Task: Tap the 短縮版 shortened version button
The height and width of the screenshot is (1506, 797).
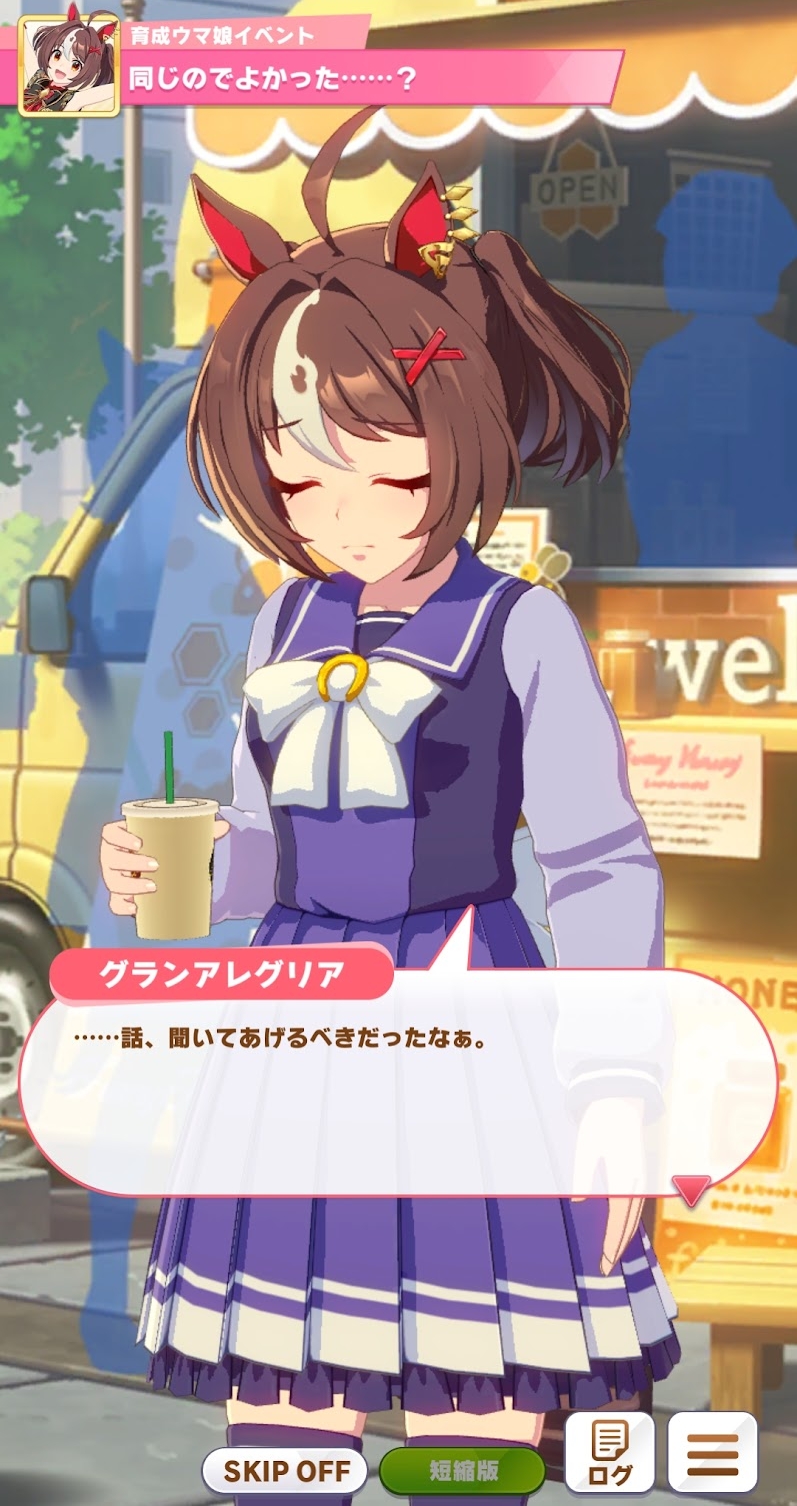Action: tap(462, 1470)
